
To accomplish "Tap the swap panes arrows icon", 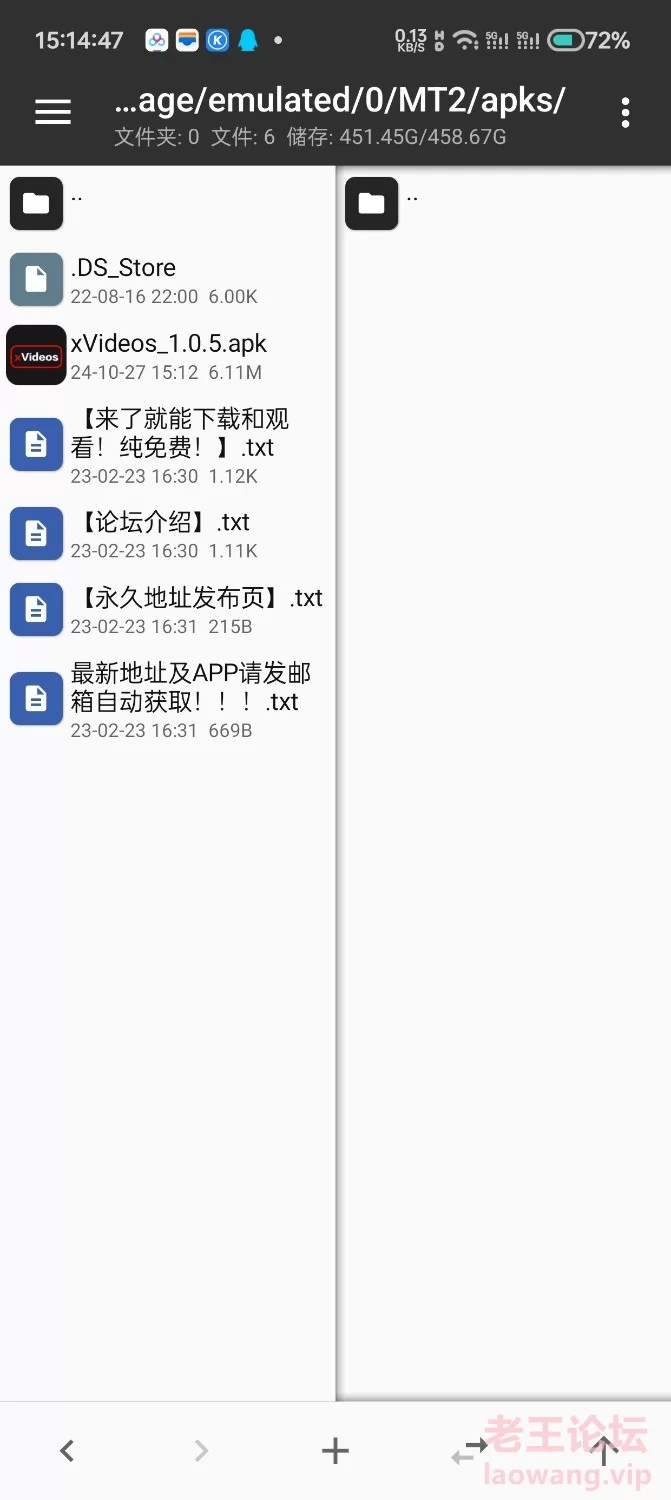I will pos(469,1450).
